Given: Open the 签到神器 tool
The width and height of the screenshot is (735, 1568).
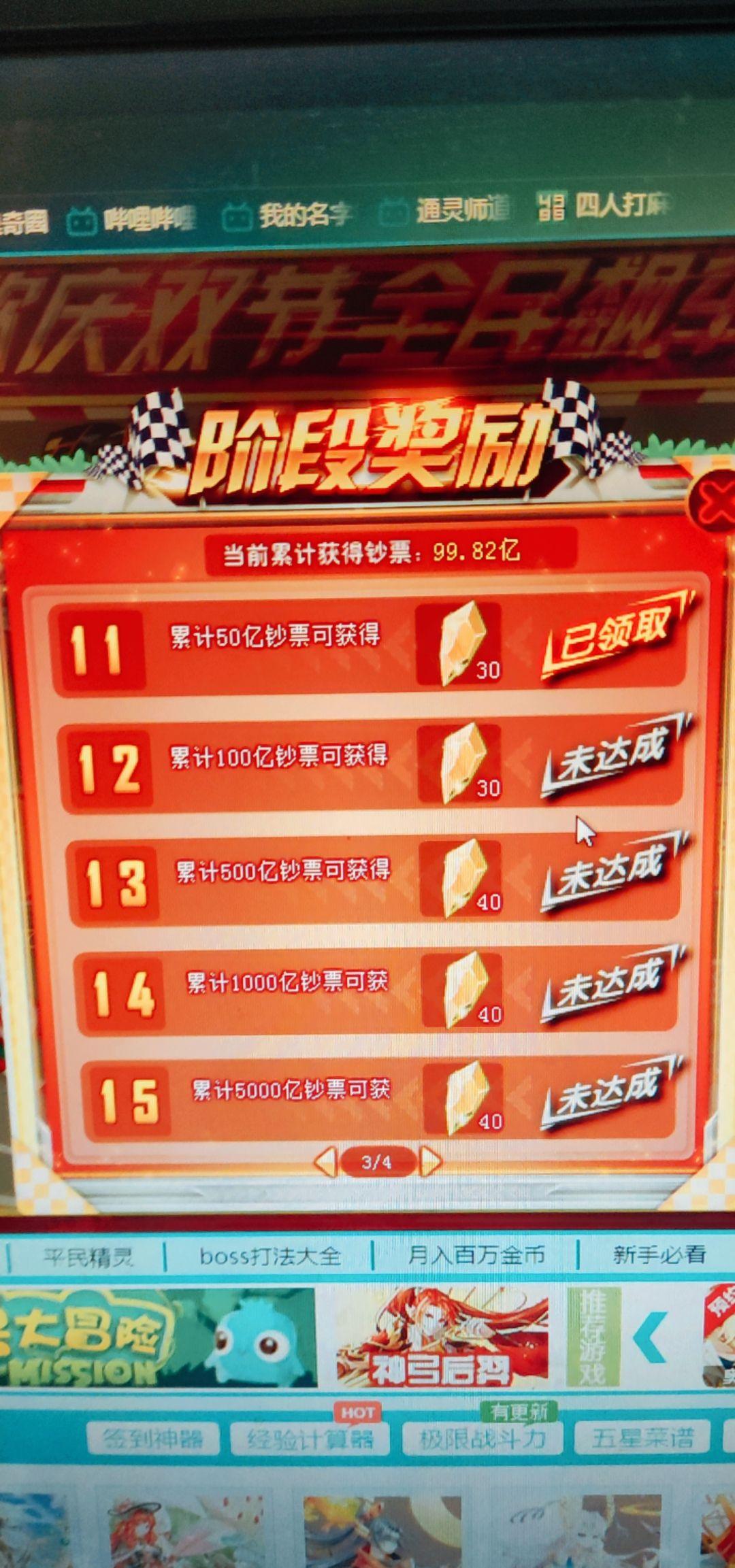Looking at the screenshot, I should tap(152, 1438).
